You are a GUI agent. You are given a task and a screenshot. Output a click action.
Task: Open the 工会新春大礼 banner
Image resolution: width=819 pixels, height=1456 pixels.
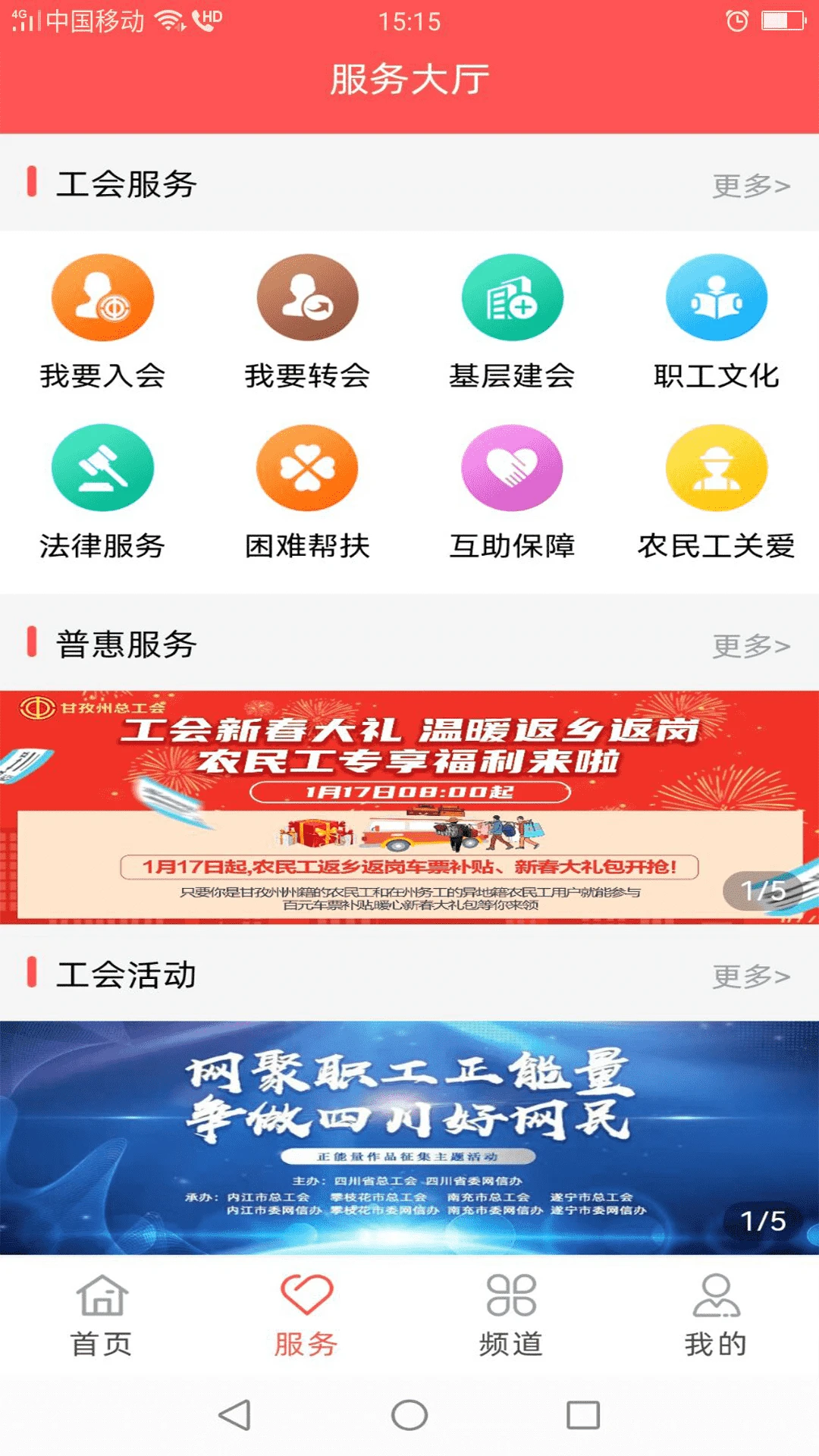[409, 806]
